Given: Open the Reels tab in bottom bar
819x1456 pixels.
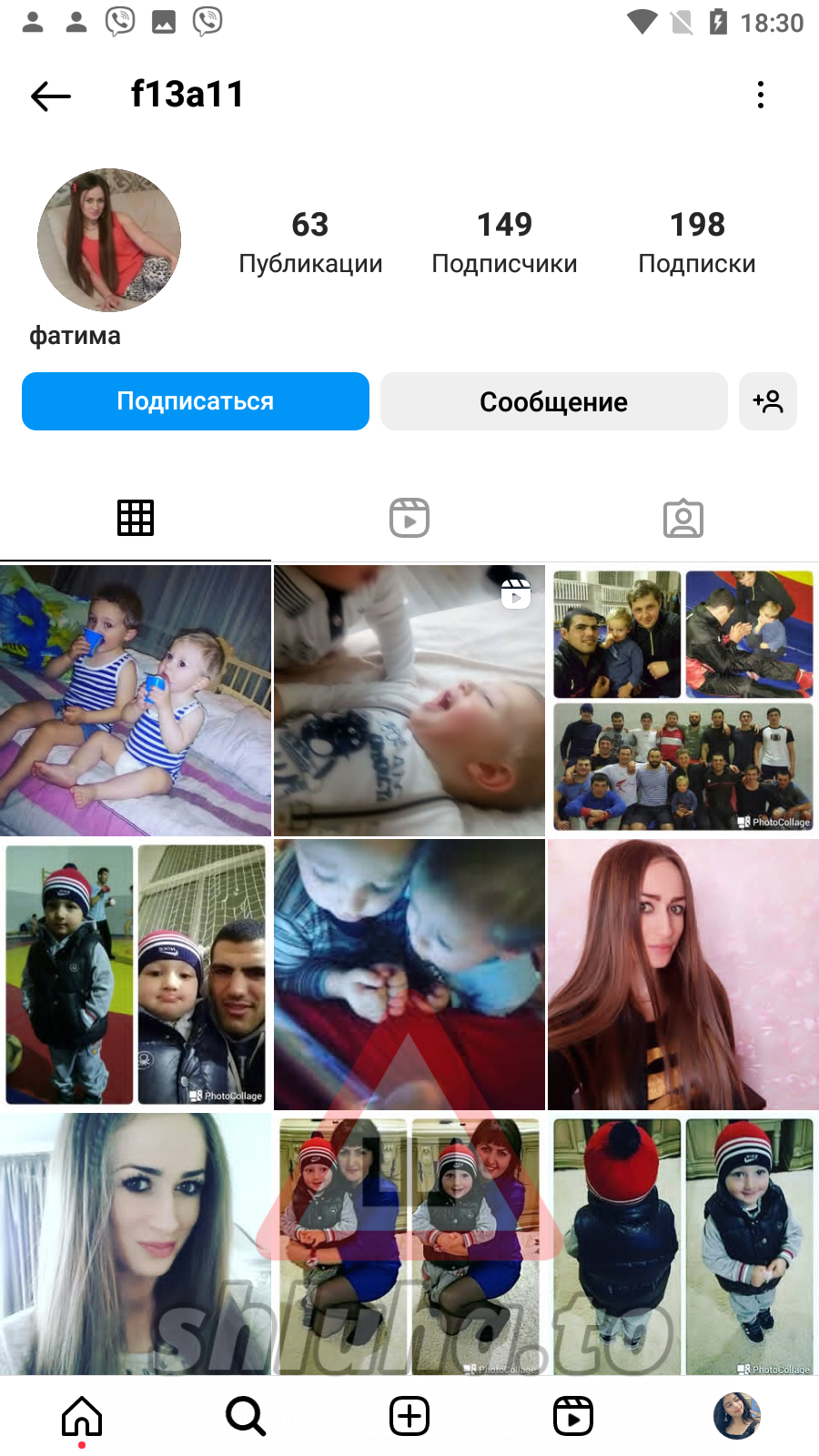Looking at the screenshot, I should (573, 1416).
